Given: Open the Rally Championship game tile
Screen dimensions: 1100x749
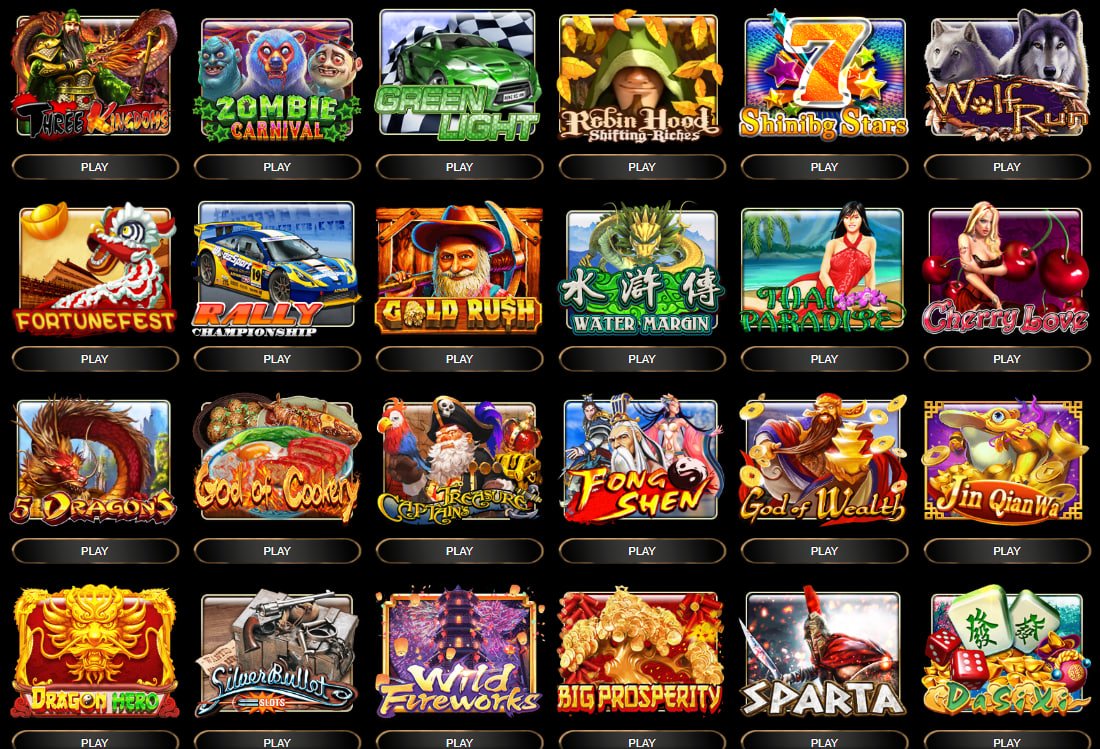Looking at the screenshot, I should (x=277, y=268).
